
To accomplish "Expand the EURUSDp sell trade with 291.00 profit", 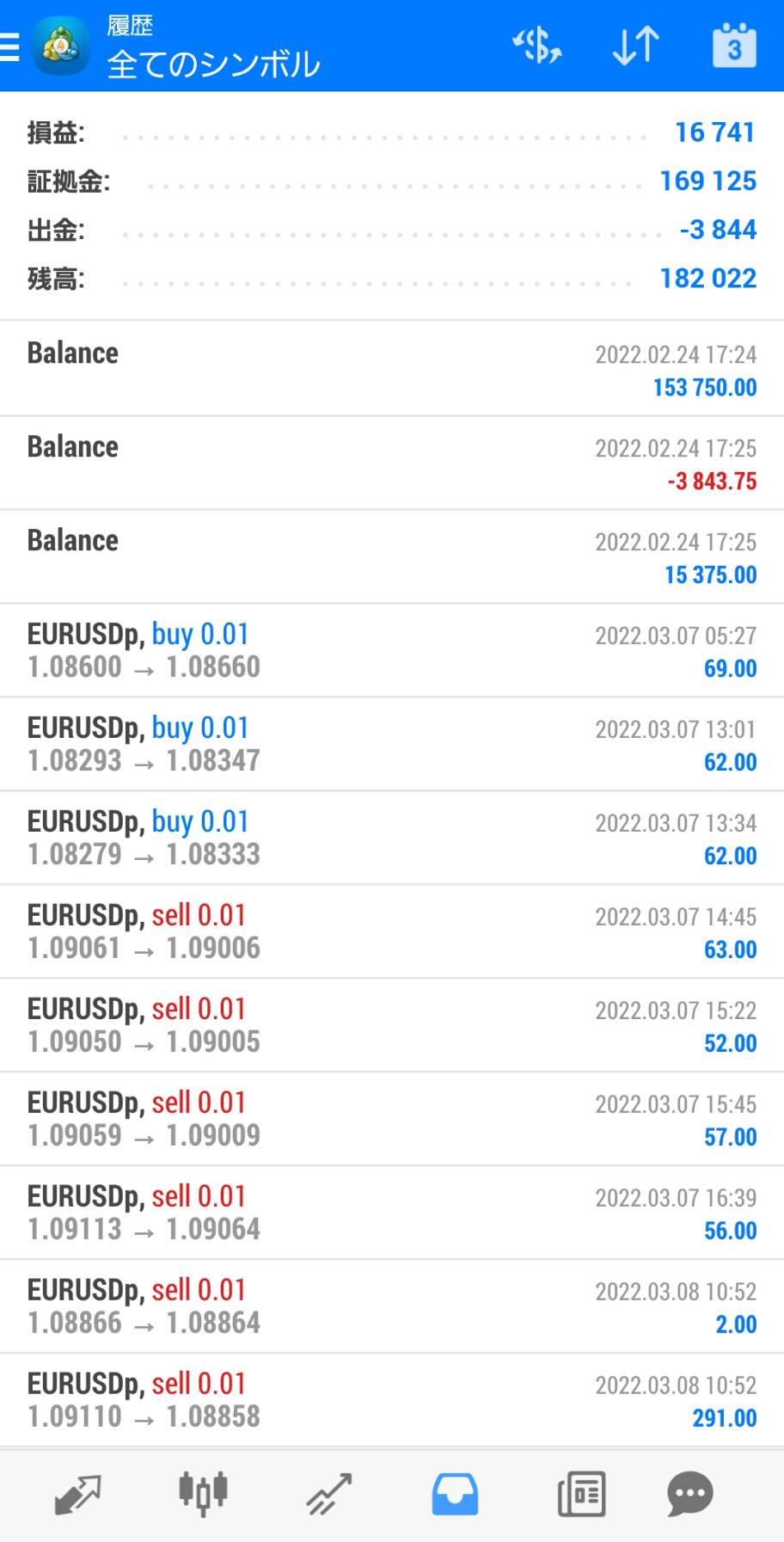I will click(392, 1400).
